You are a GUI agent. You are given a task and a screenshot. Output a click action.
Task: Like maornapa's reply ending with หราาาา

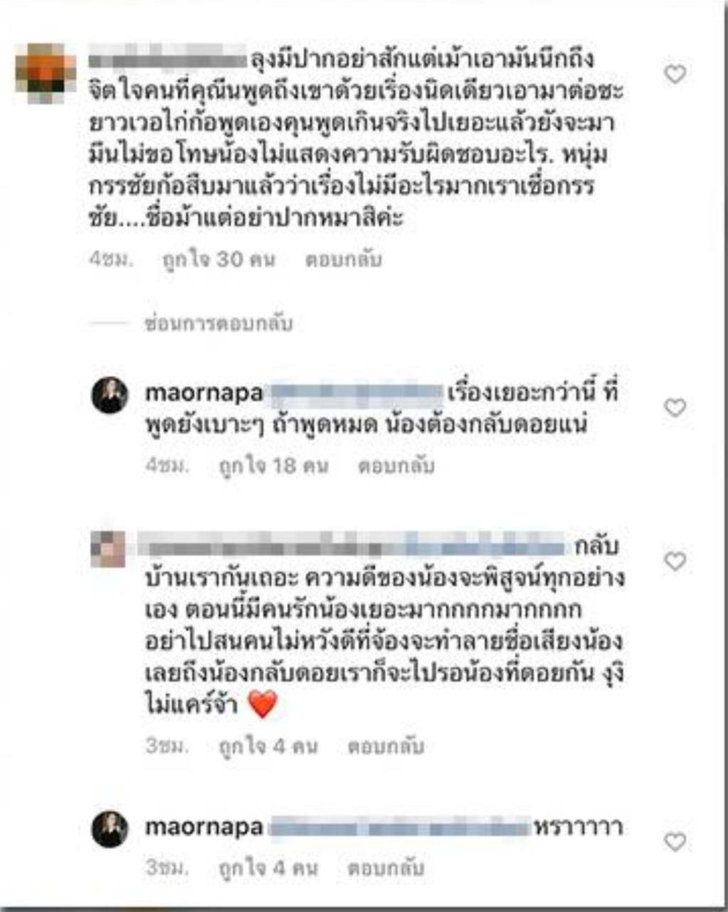(x=676, y=840)
